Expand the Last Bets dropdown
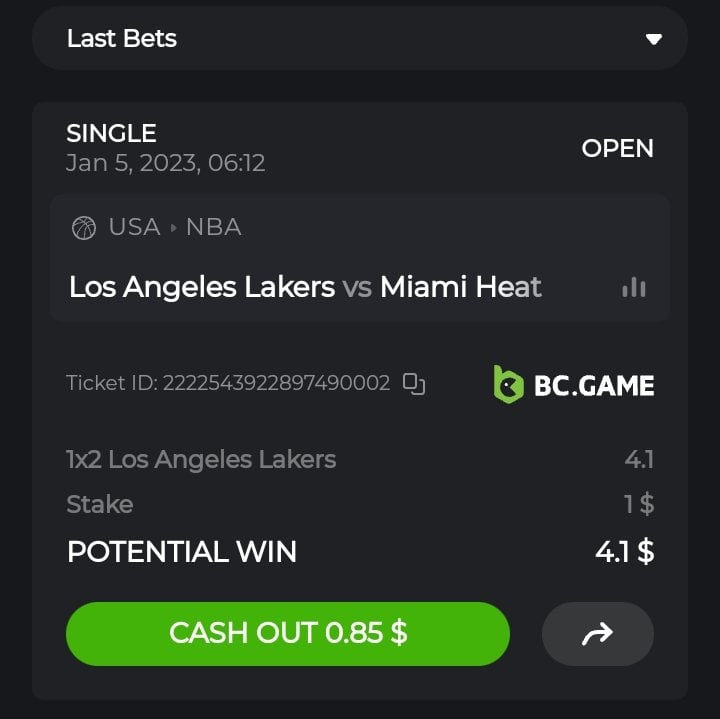 coord(653,39)
